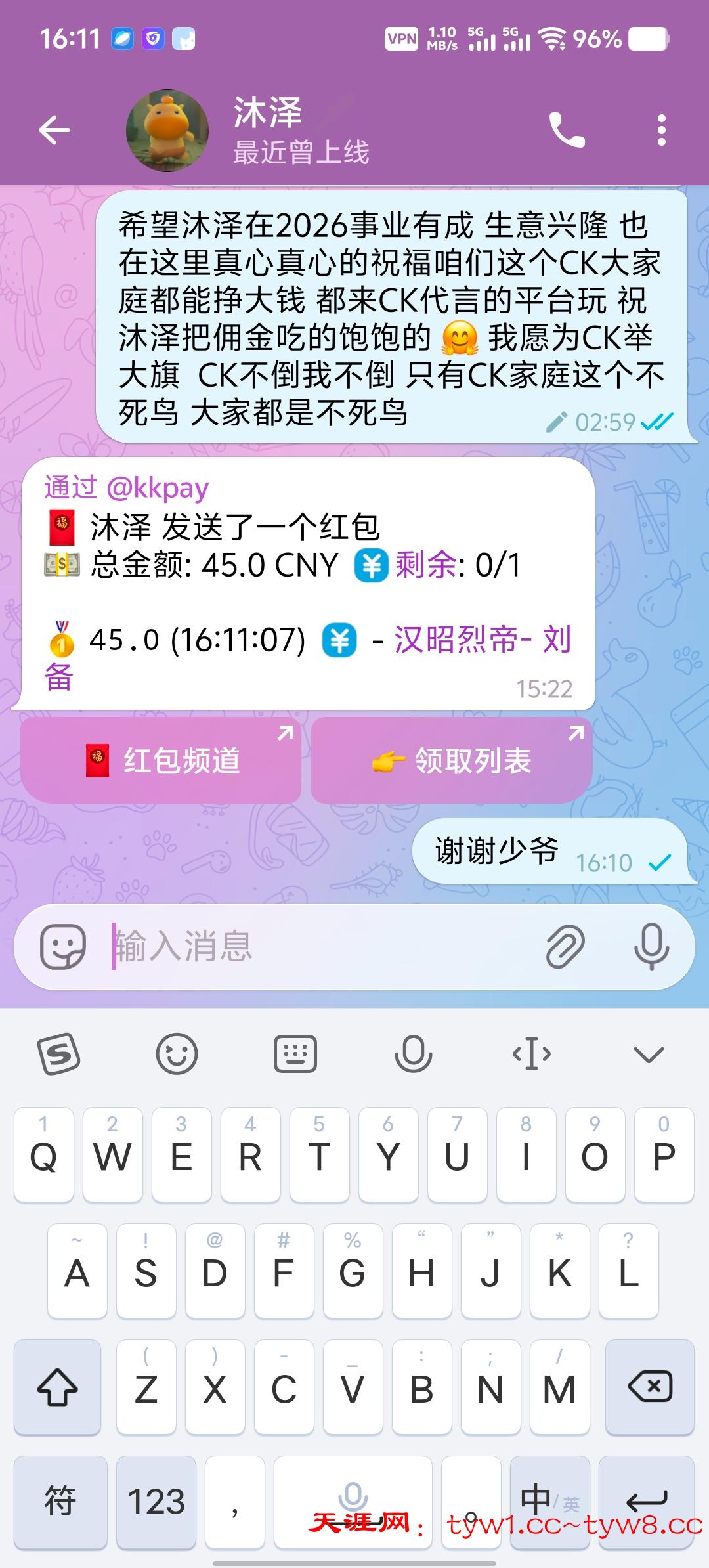Focus the 输入消息 message field
The image size is (709, 1568).
(322, 946)
